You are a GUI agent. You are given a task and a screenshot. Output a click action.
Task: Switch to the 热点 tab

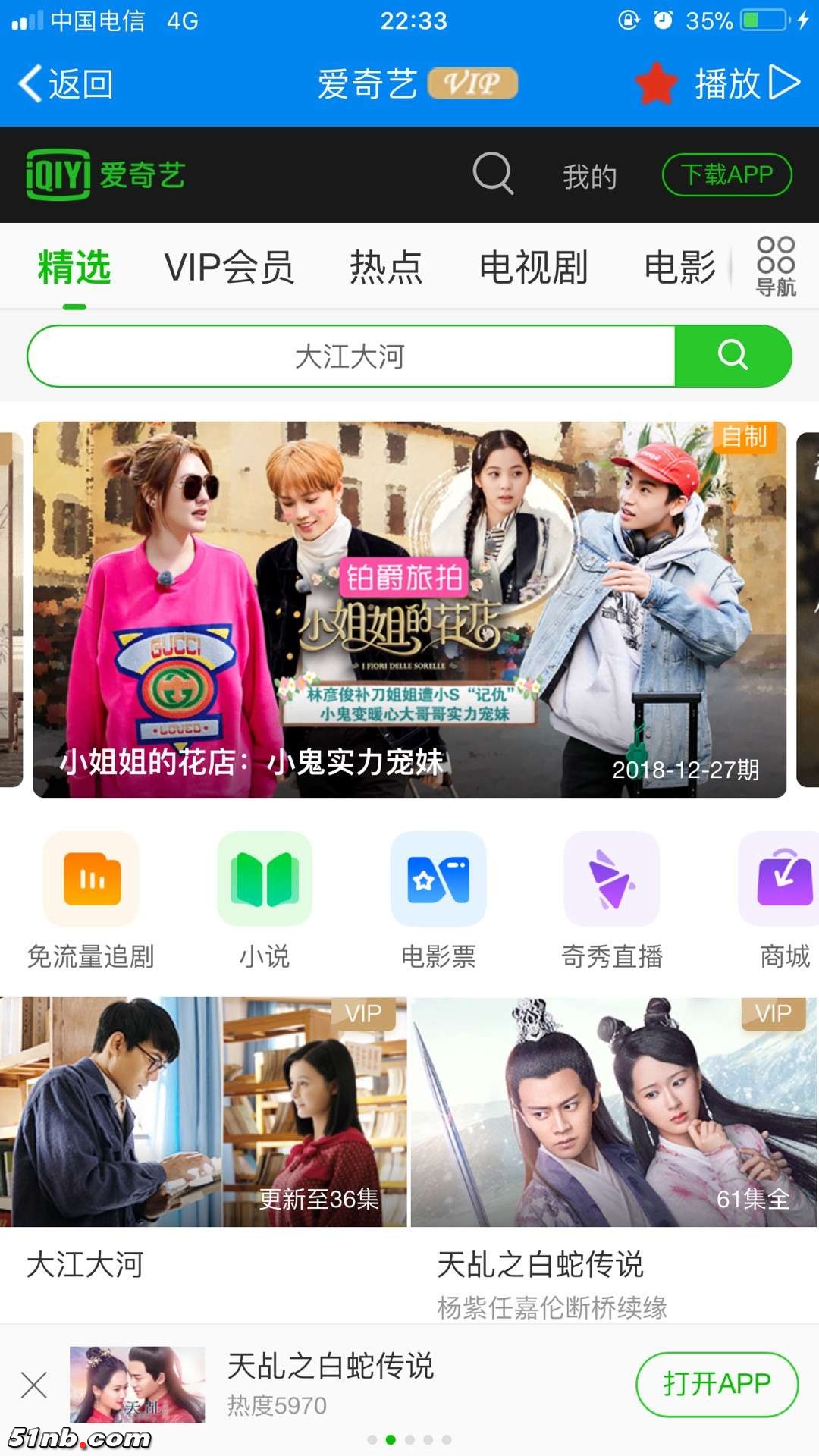pos(386,267)
